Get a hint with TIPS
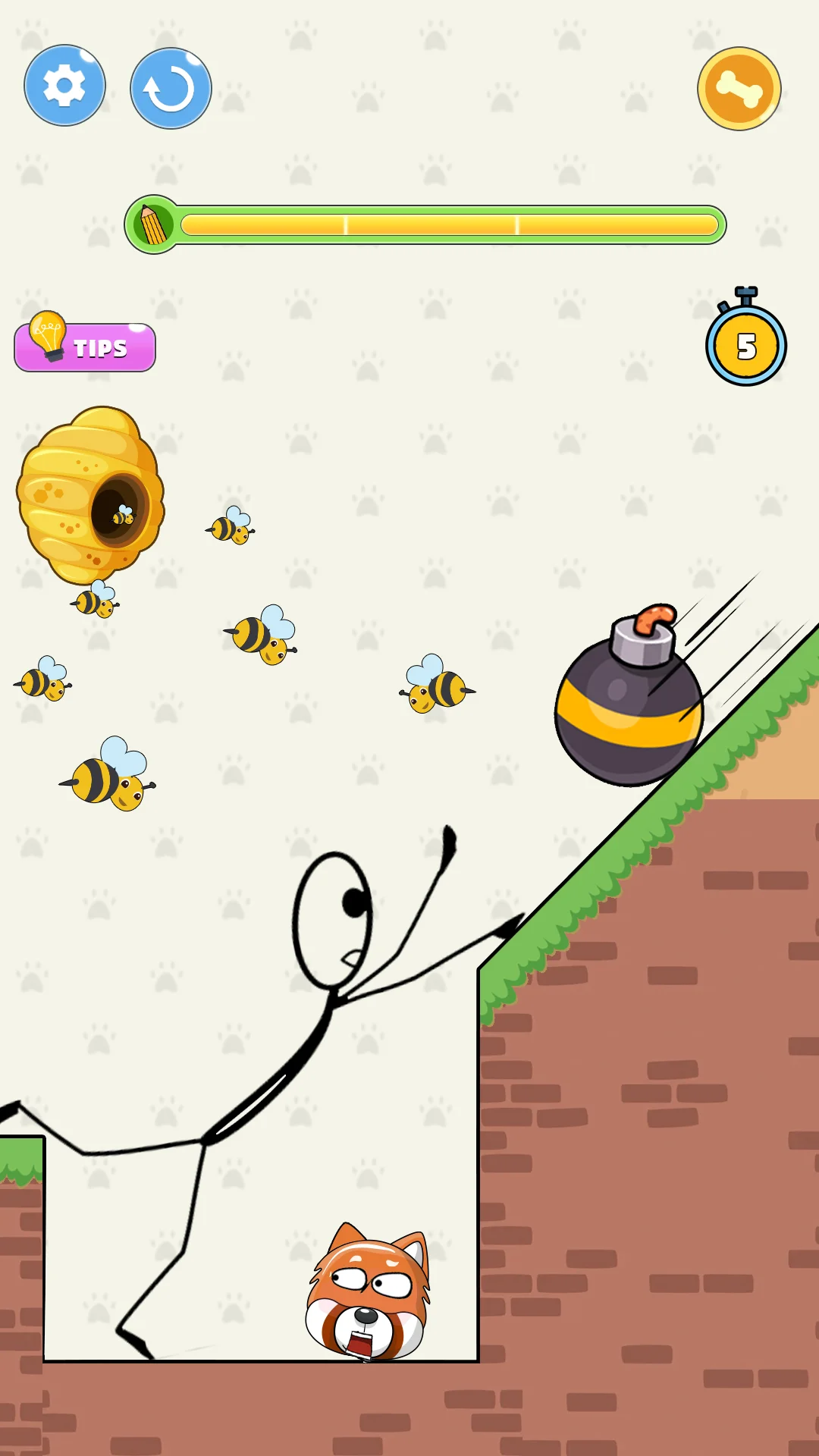The height and width of the screenshot is (1456, 819). [x=85, y=344]
